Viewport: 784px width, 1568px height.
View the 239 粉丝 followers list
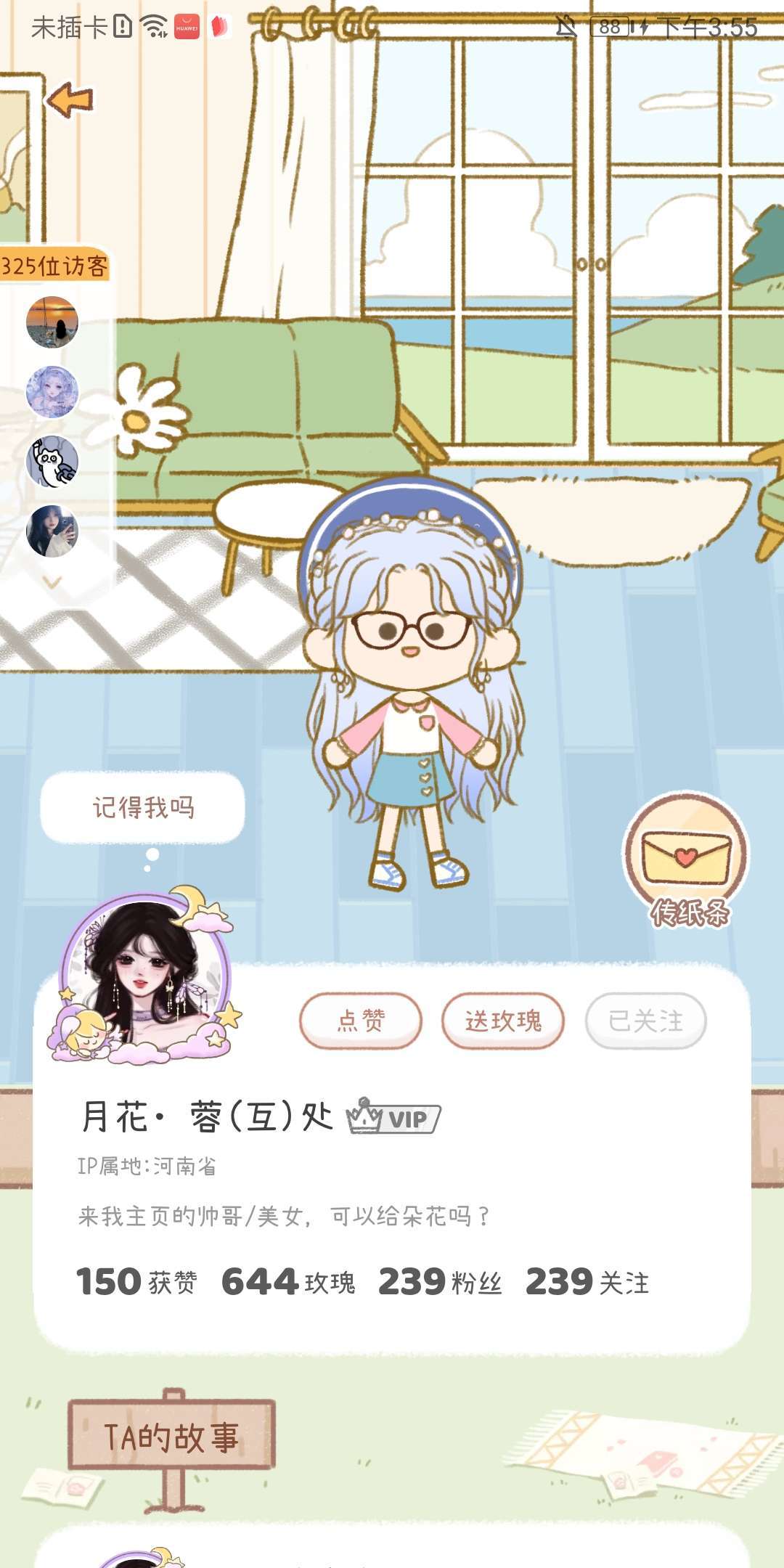440,1282
